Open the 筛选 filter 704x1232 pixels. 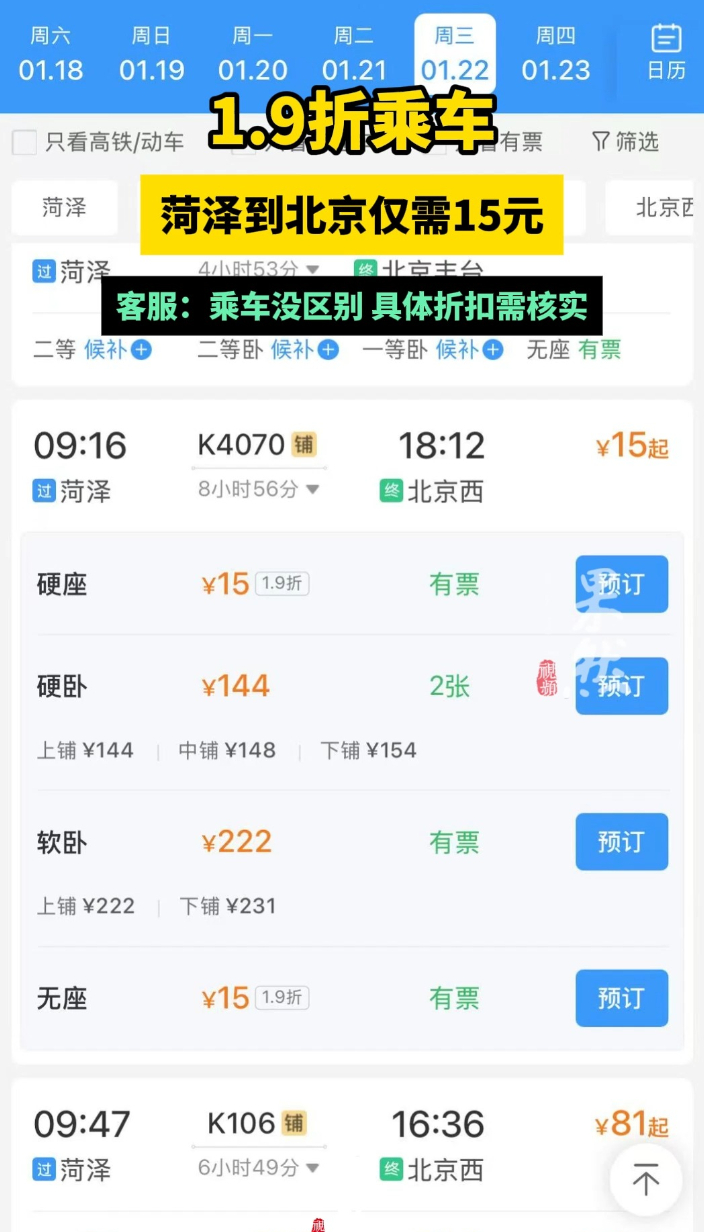point(626,142)
